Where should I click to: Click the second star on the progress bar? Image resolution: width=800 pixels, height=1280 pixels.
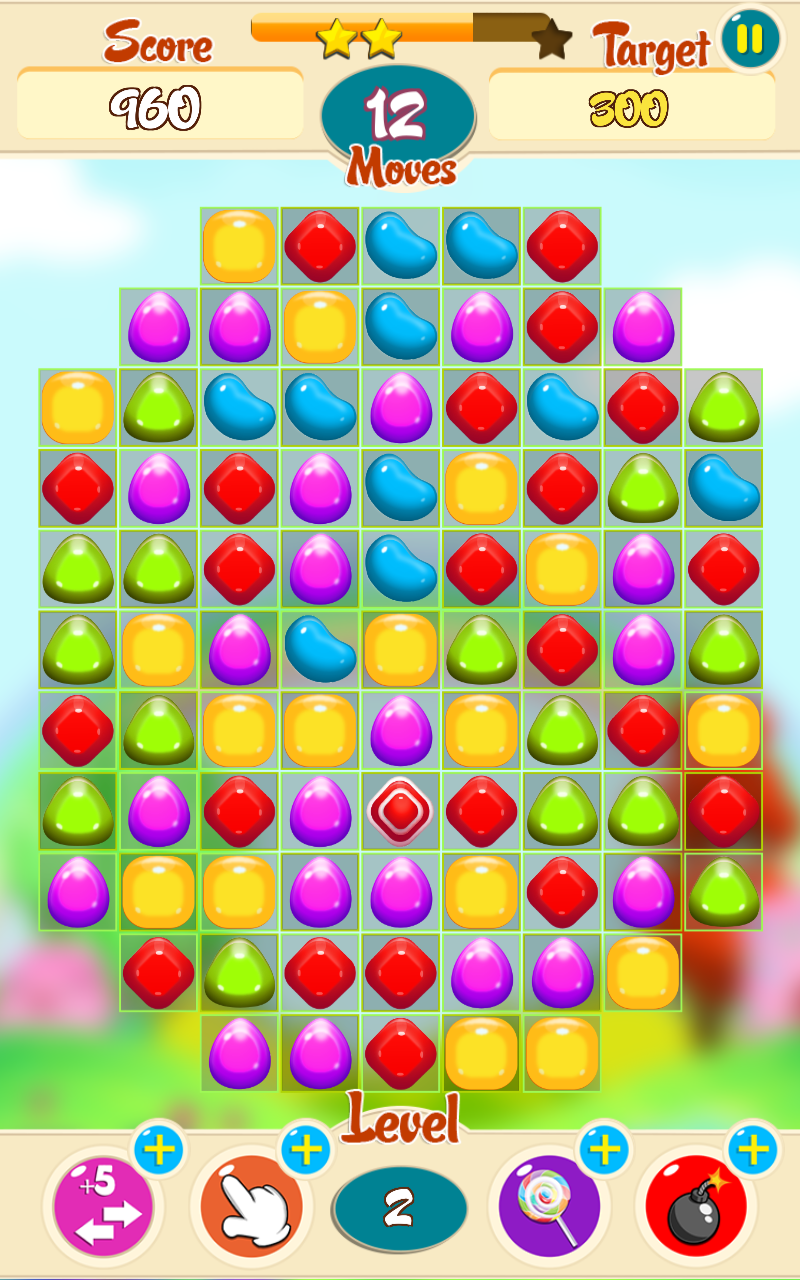click(380, 40)
